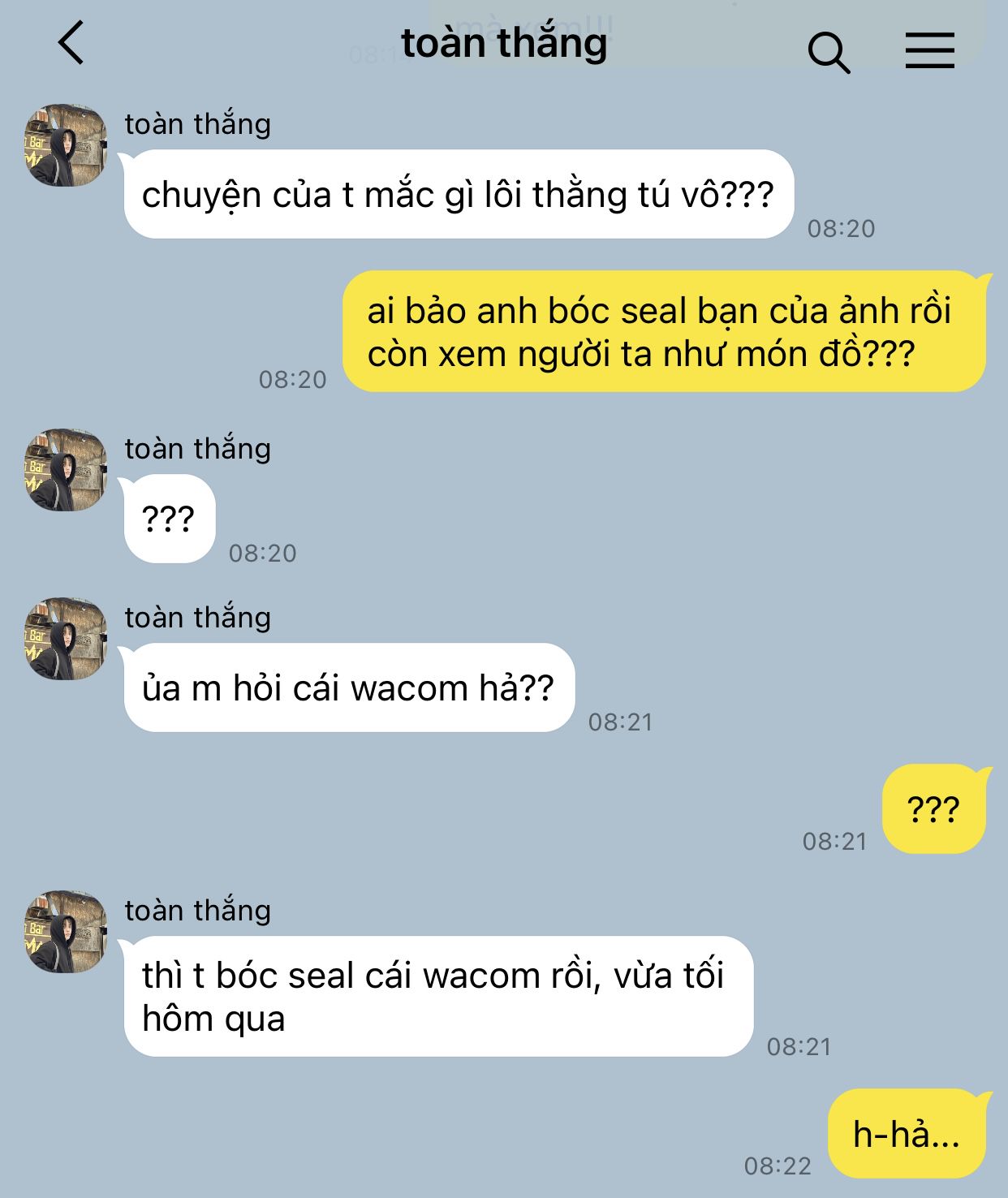The image size is (1008, 1198).
Task: Open the chat hamburger menu
Action: point(930,50)
